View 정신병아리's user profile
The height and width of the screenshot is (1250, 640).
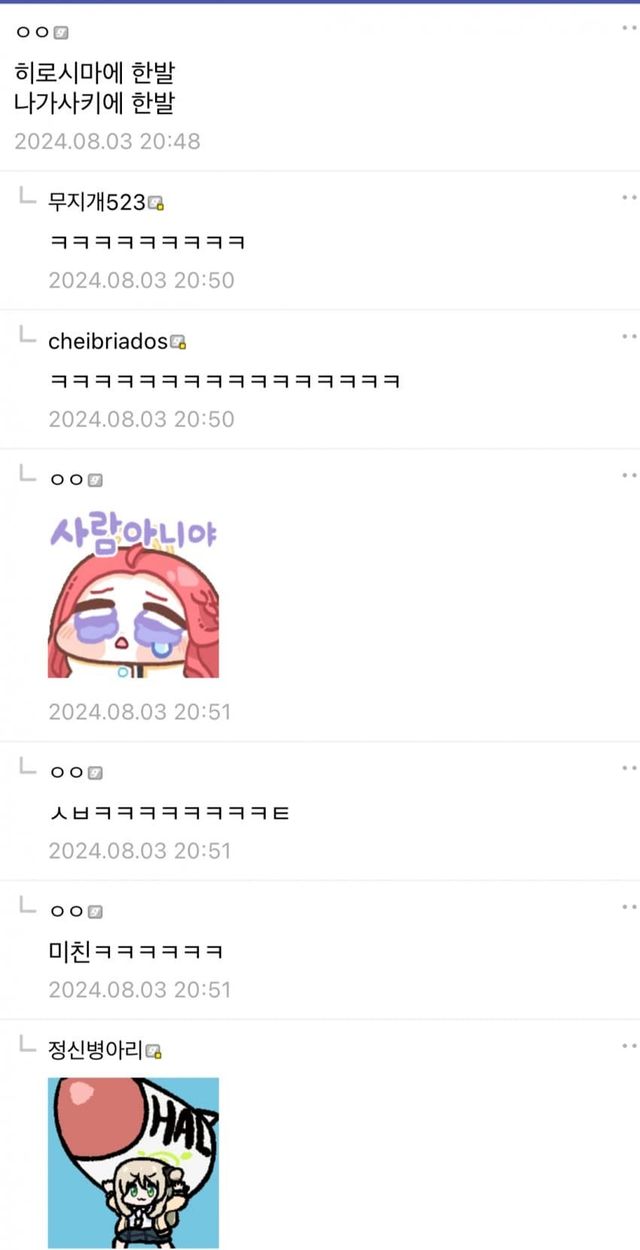[96, 1050]
